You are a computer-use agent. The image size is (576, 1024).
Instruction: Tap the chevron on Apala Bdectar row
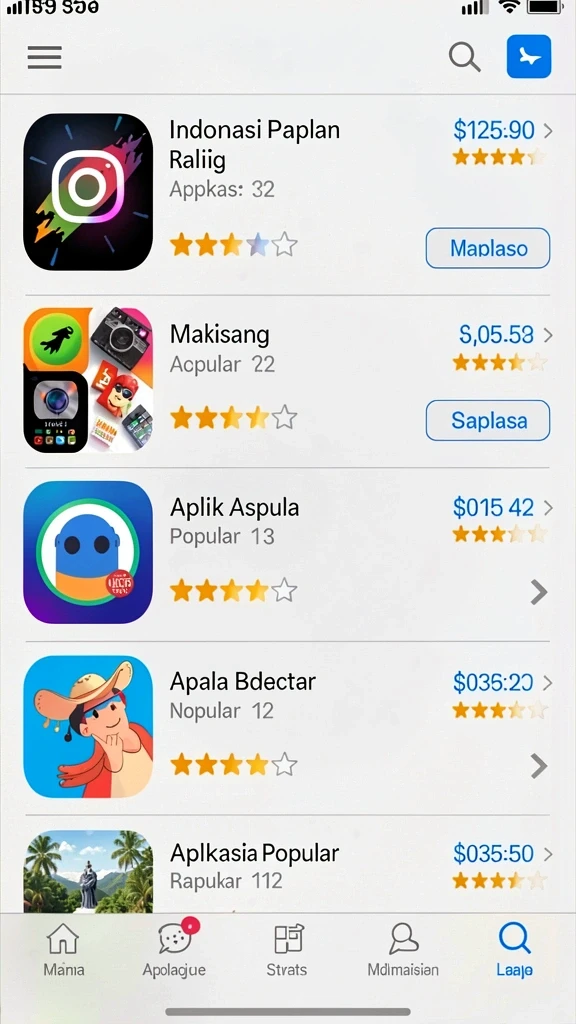[x=539, y=766]
